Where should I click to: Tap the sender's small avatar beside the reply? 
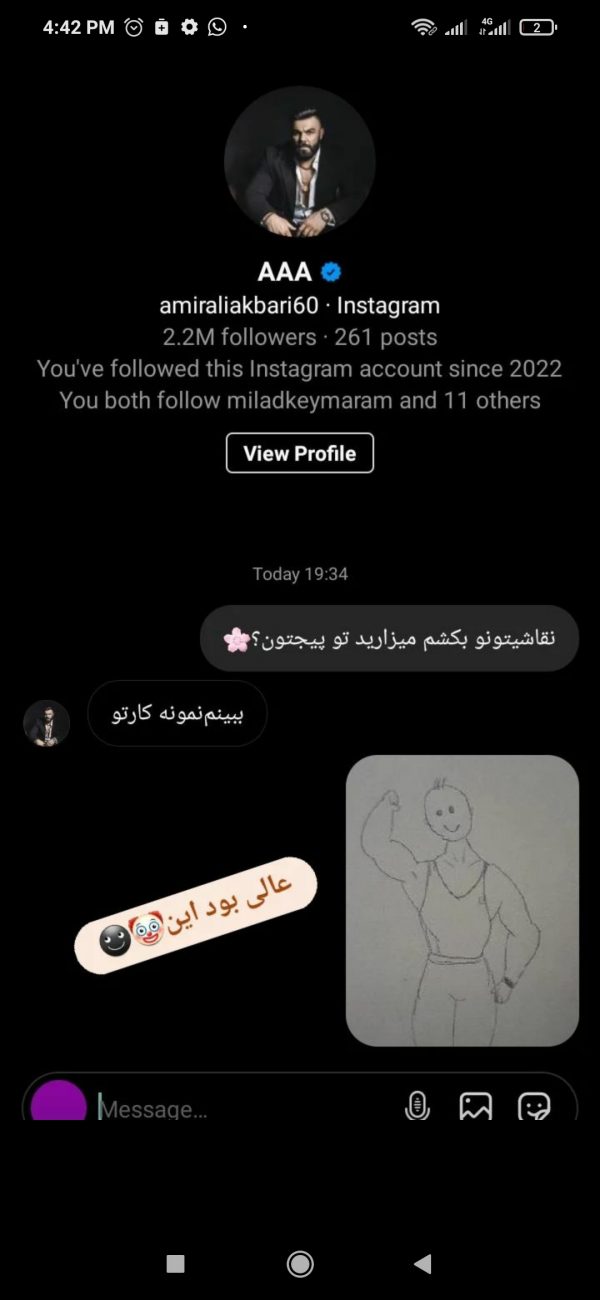pyautogui.click(x=46, y=723)
